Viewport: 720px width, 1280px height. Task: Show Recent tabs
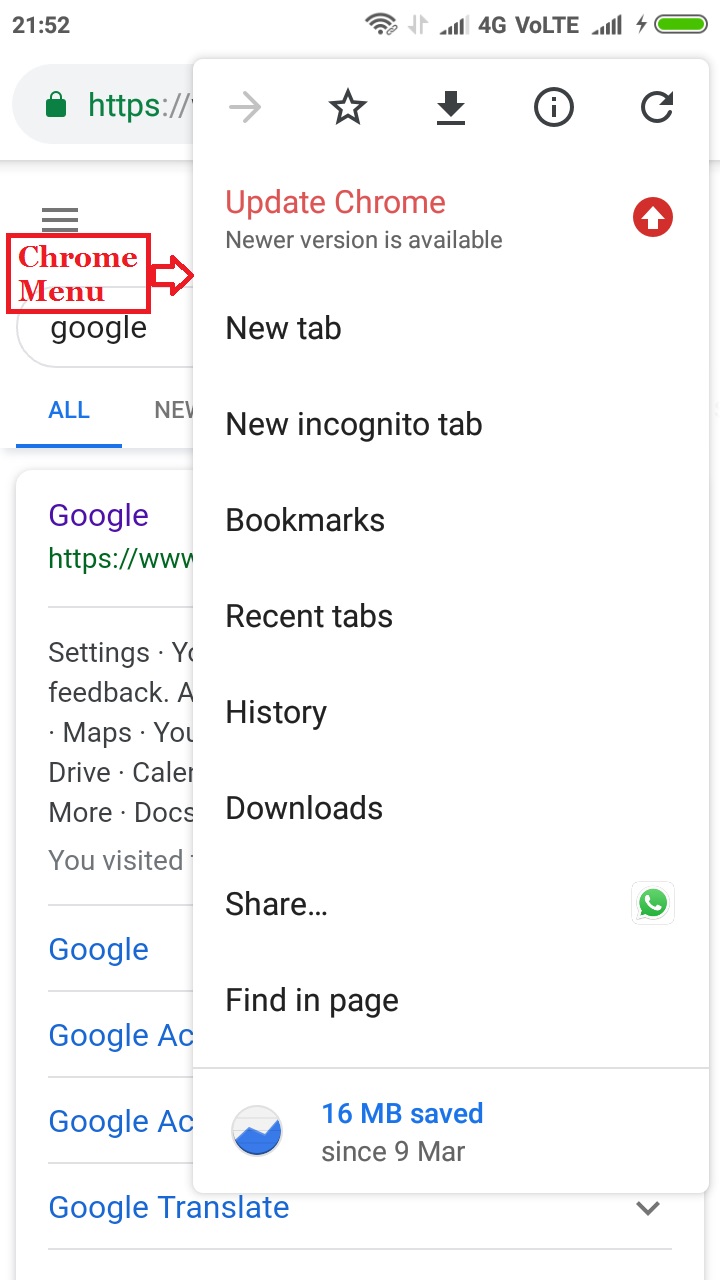pos(309,616)
